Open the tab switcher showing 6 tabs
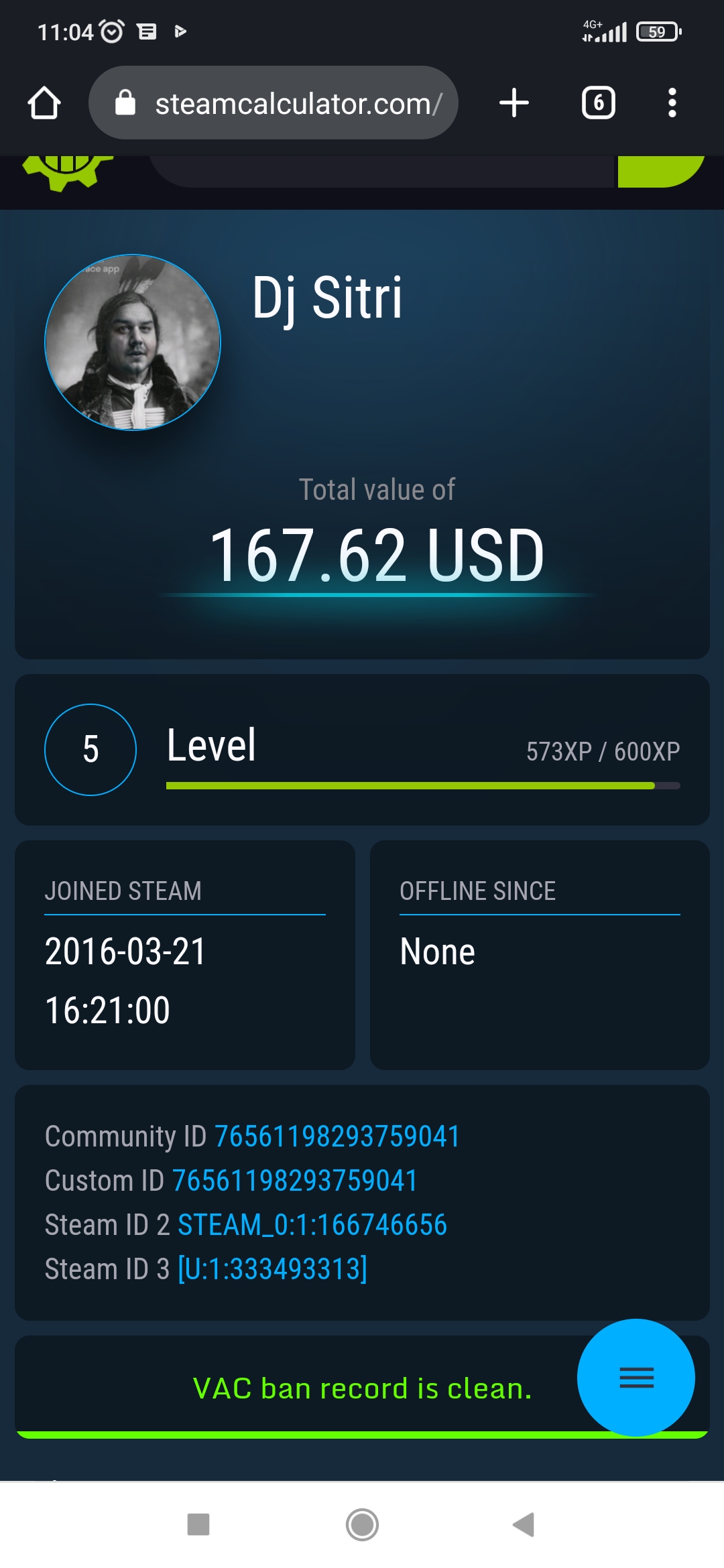The height and width of the screenshot is (1568, 724). (x=598, y=103)
